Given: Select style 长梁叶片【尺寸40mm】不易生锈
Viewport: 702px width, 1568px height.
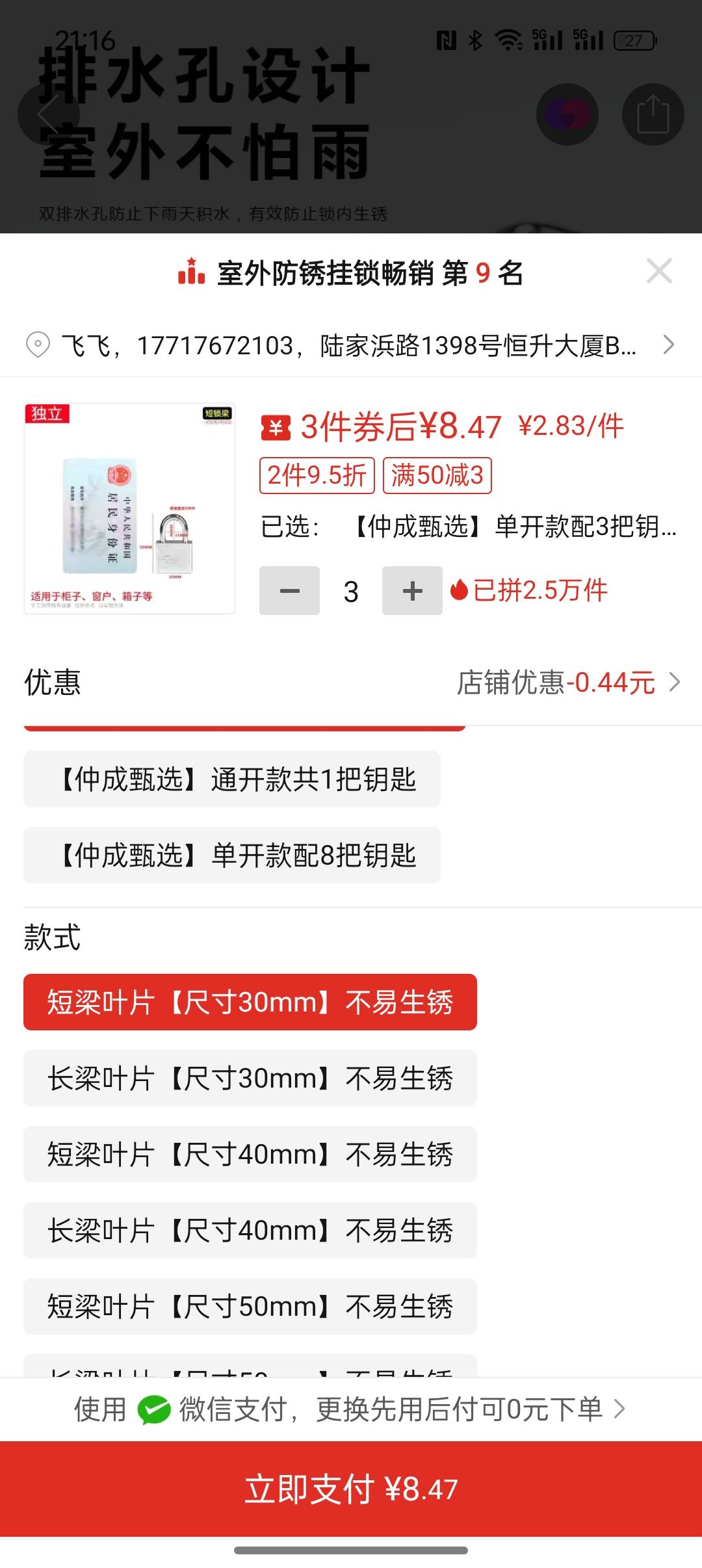Looking at the screenshot, I should [x=250, y=1230].
